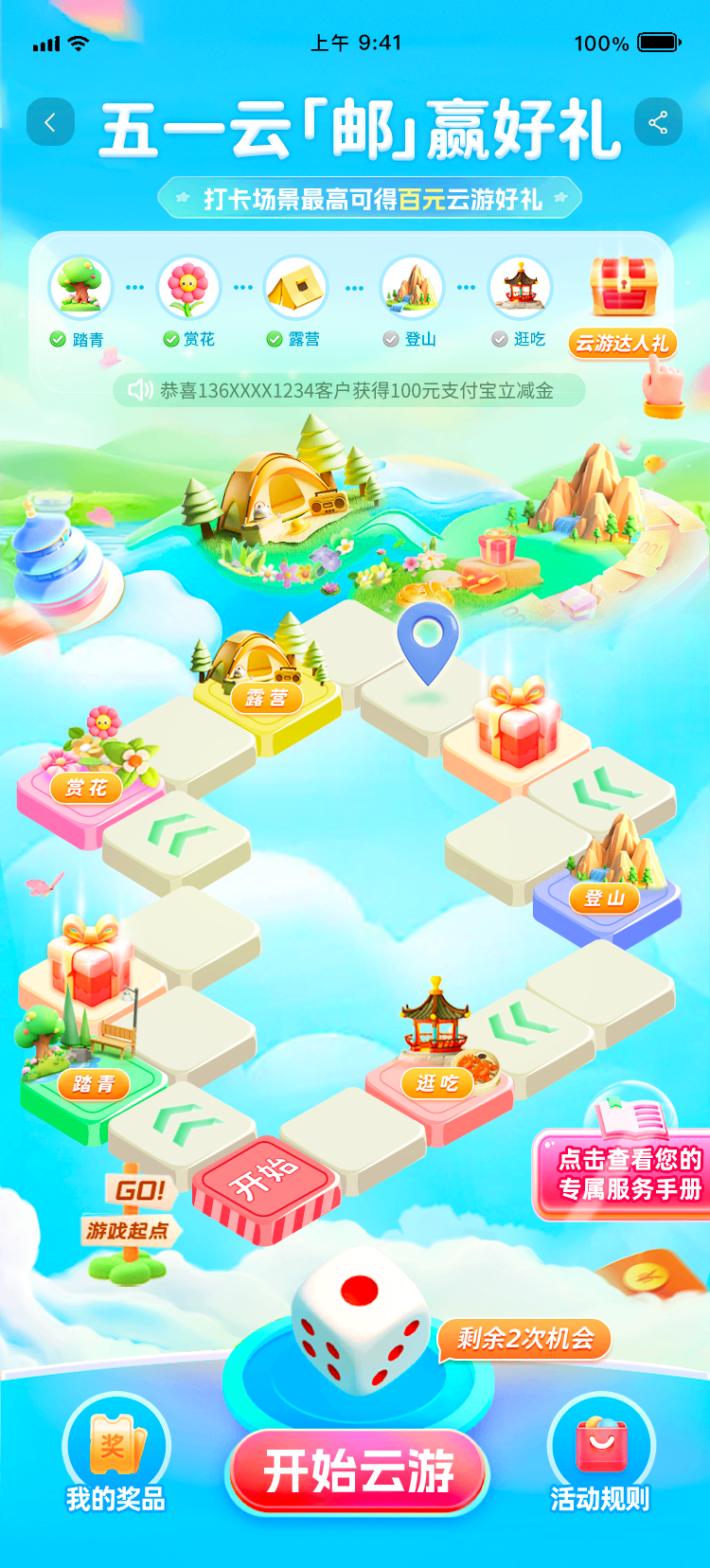View 活动规则 rules
The height and width of the screenshot is (1568, 710).
click(x=601, y=1455)
